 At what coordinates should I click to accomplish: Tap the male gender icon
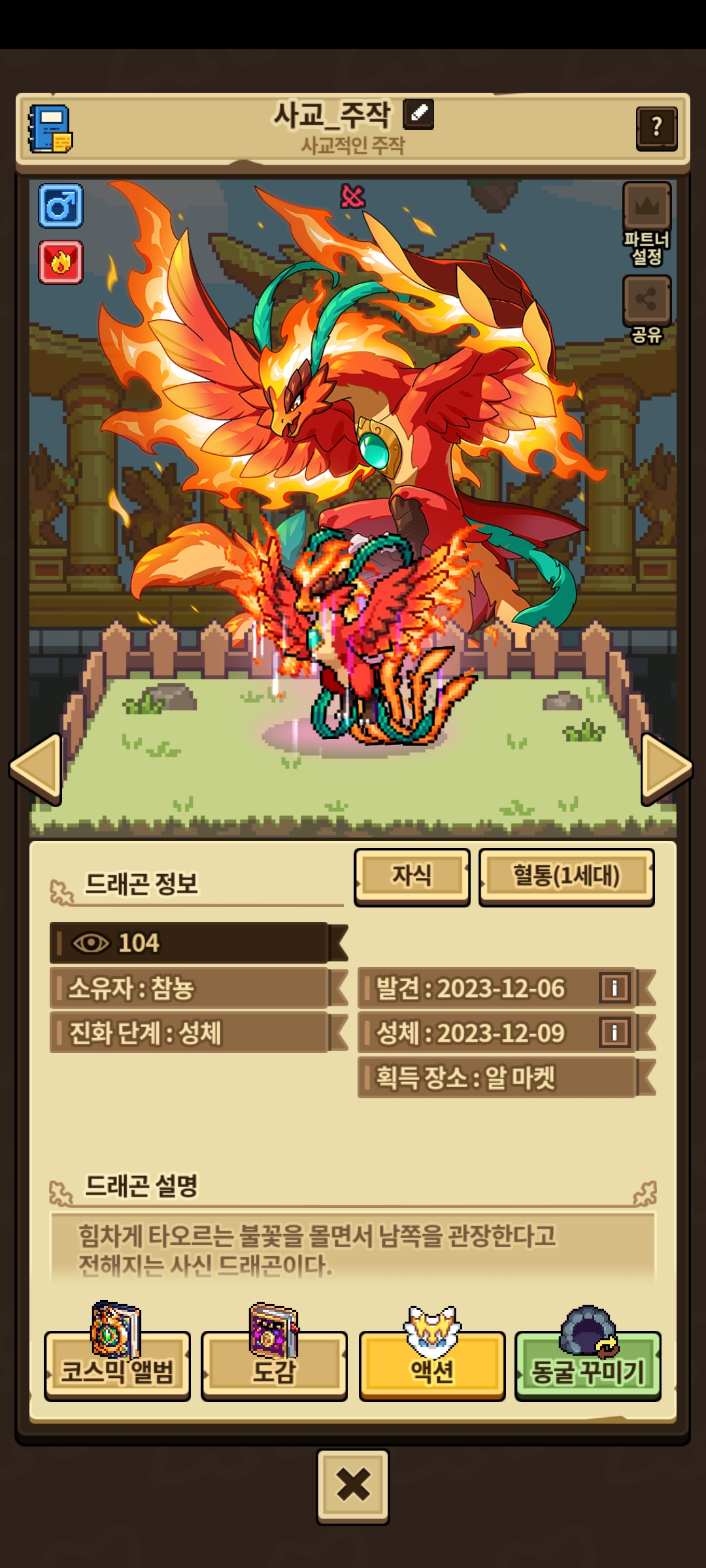tap(61, 206)
